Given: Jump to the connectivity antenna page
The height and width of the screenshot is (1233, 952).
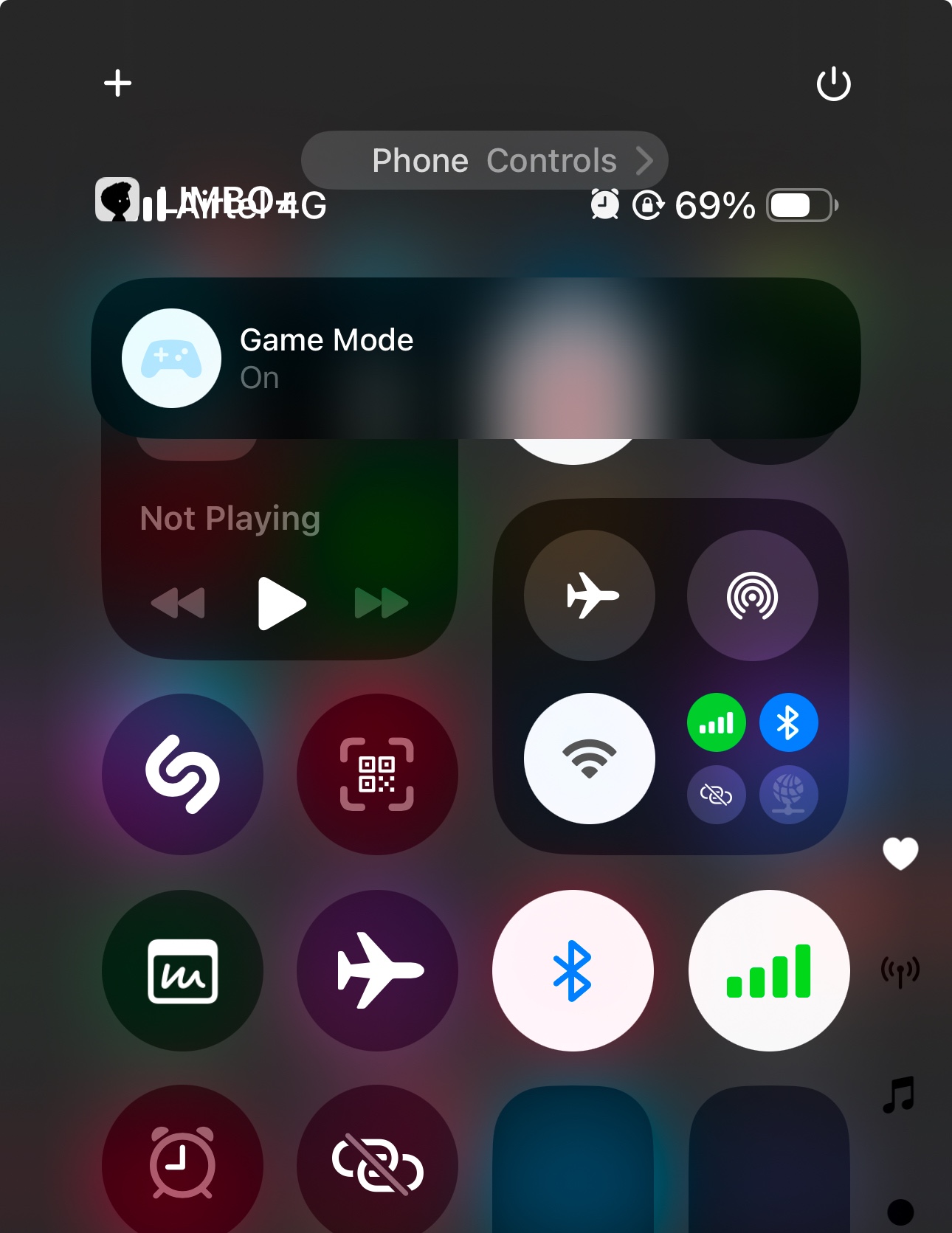Looking at the screenshot, I should coord(900,971).
